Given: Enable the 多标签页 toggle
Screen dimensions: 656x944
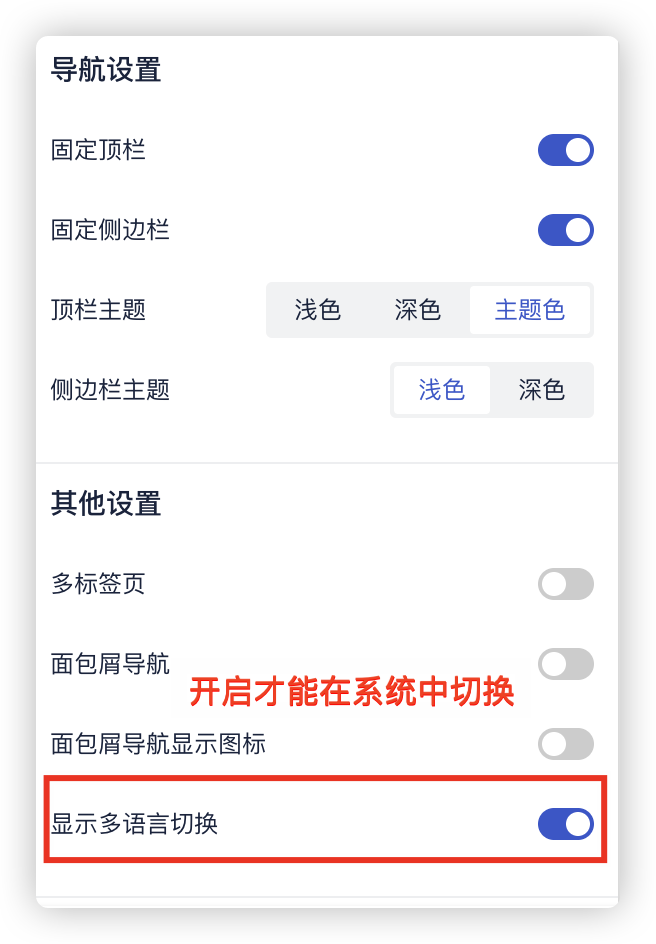Looking at the screenshot, I should (x=565, y=584).
